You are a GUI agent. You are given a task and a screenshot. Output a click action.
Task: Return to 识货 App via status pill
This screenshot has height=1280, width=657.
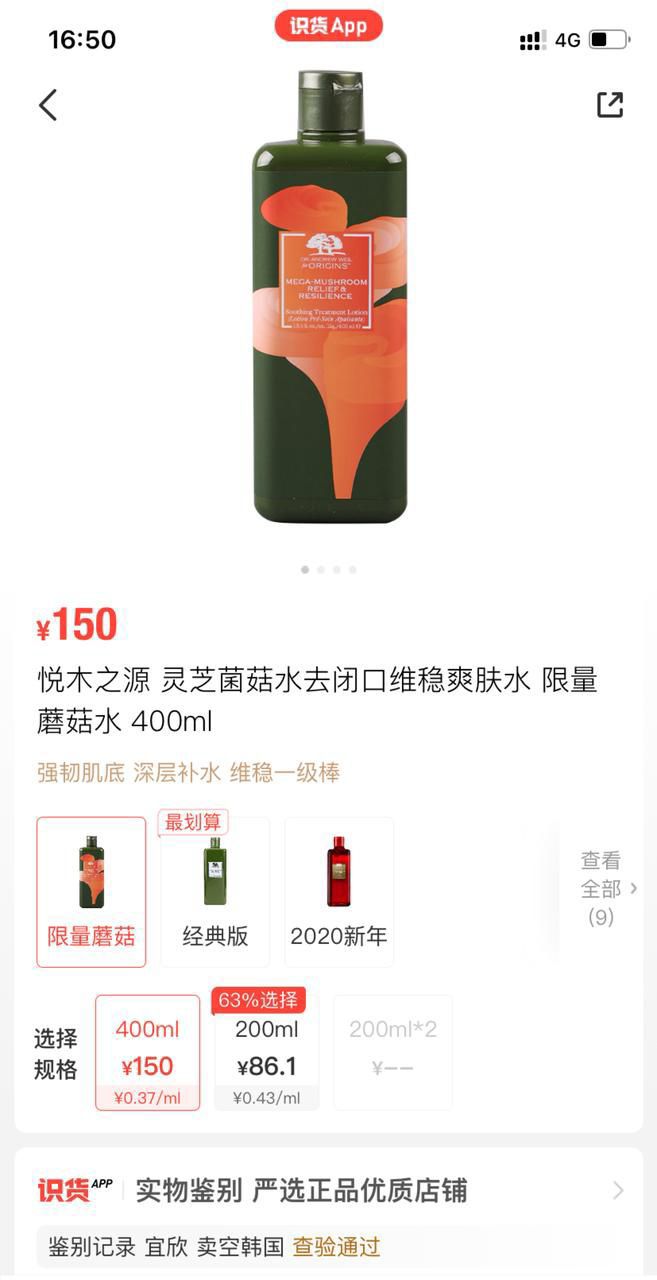click(x=328, y=27)
